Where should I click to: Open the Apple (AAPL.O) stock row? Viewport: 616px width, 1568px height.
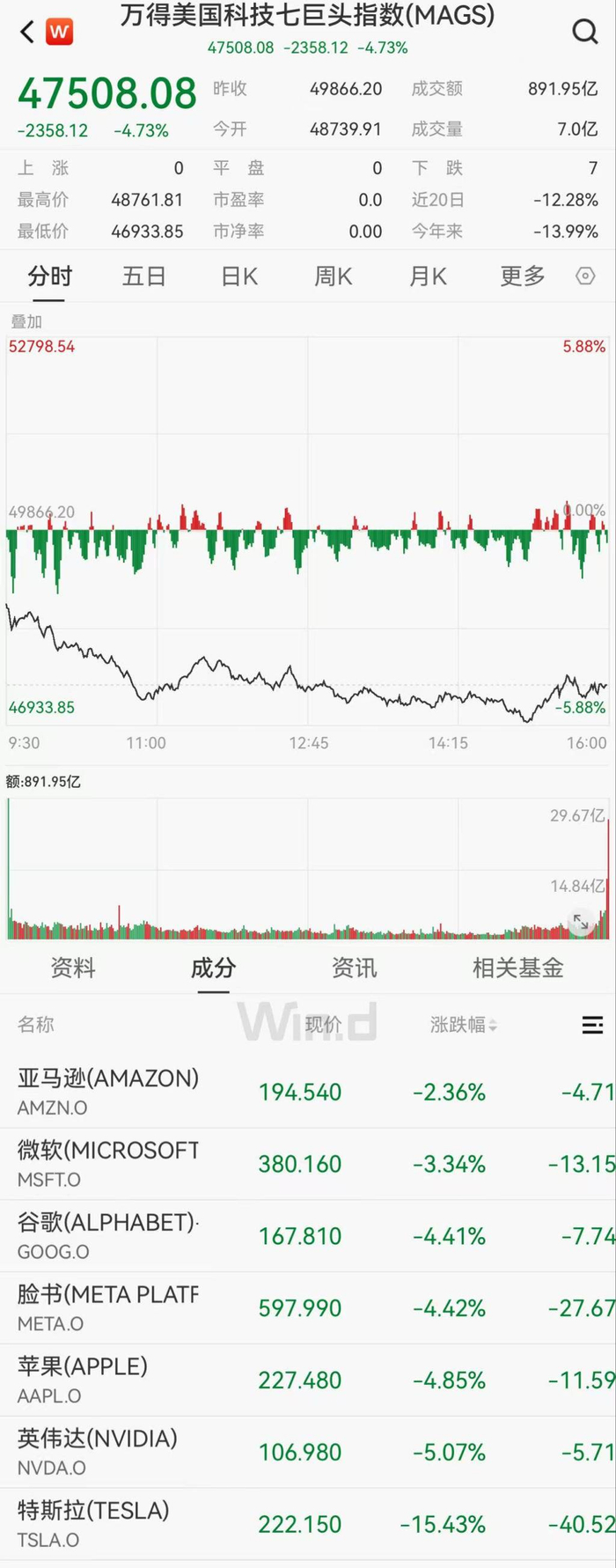point(308,1380)
